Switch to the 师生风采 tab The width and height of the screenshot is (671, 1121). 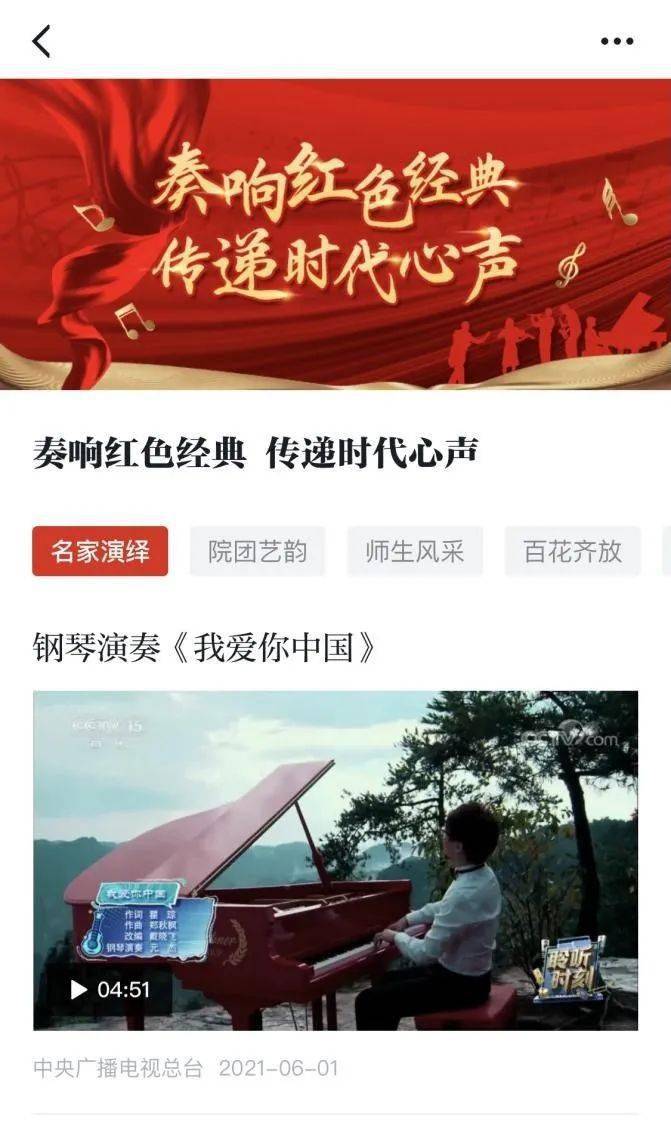coord(415,551)
